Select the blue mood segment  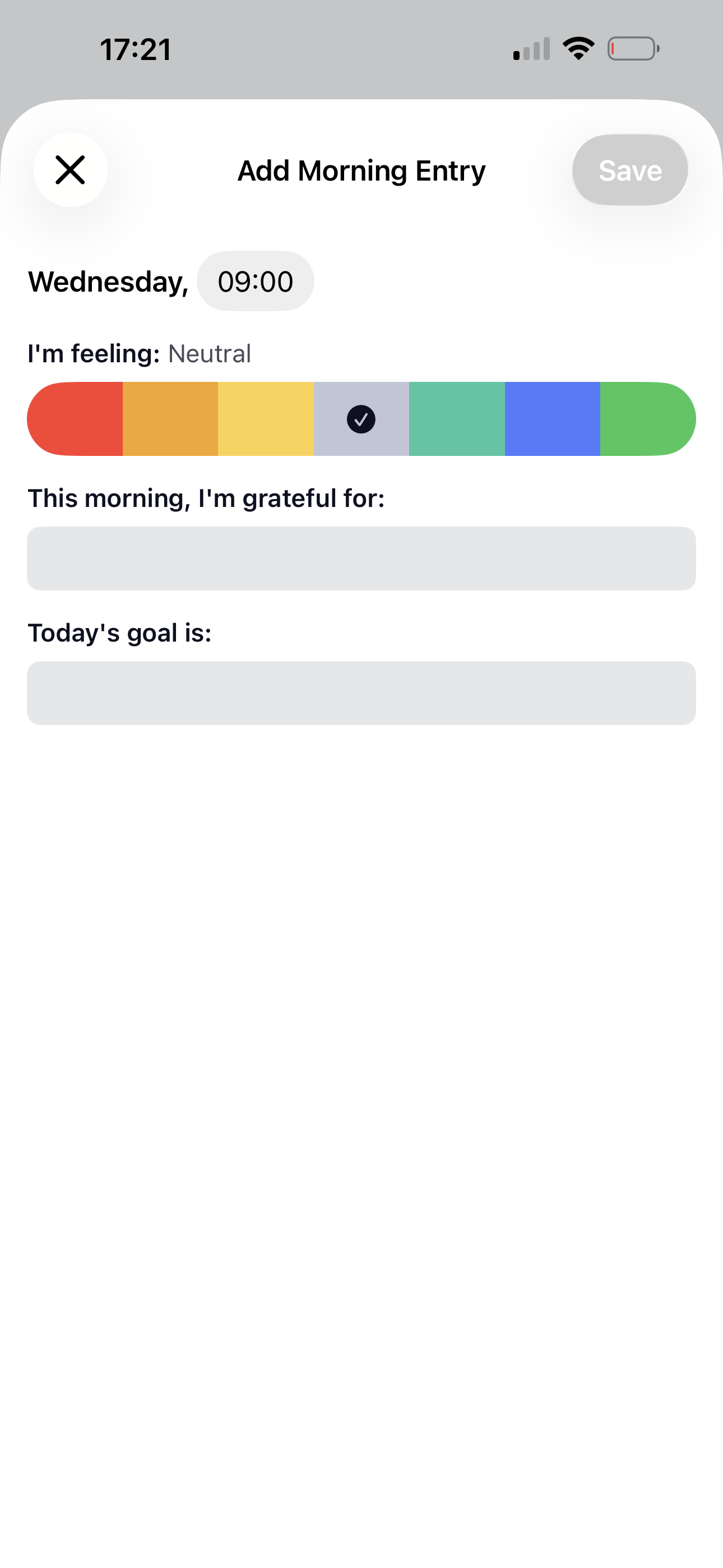pos(553,419)
